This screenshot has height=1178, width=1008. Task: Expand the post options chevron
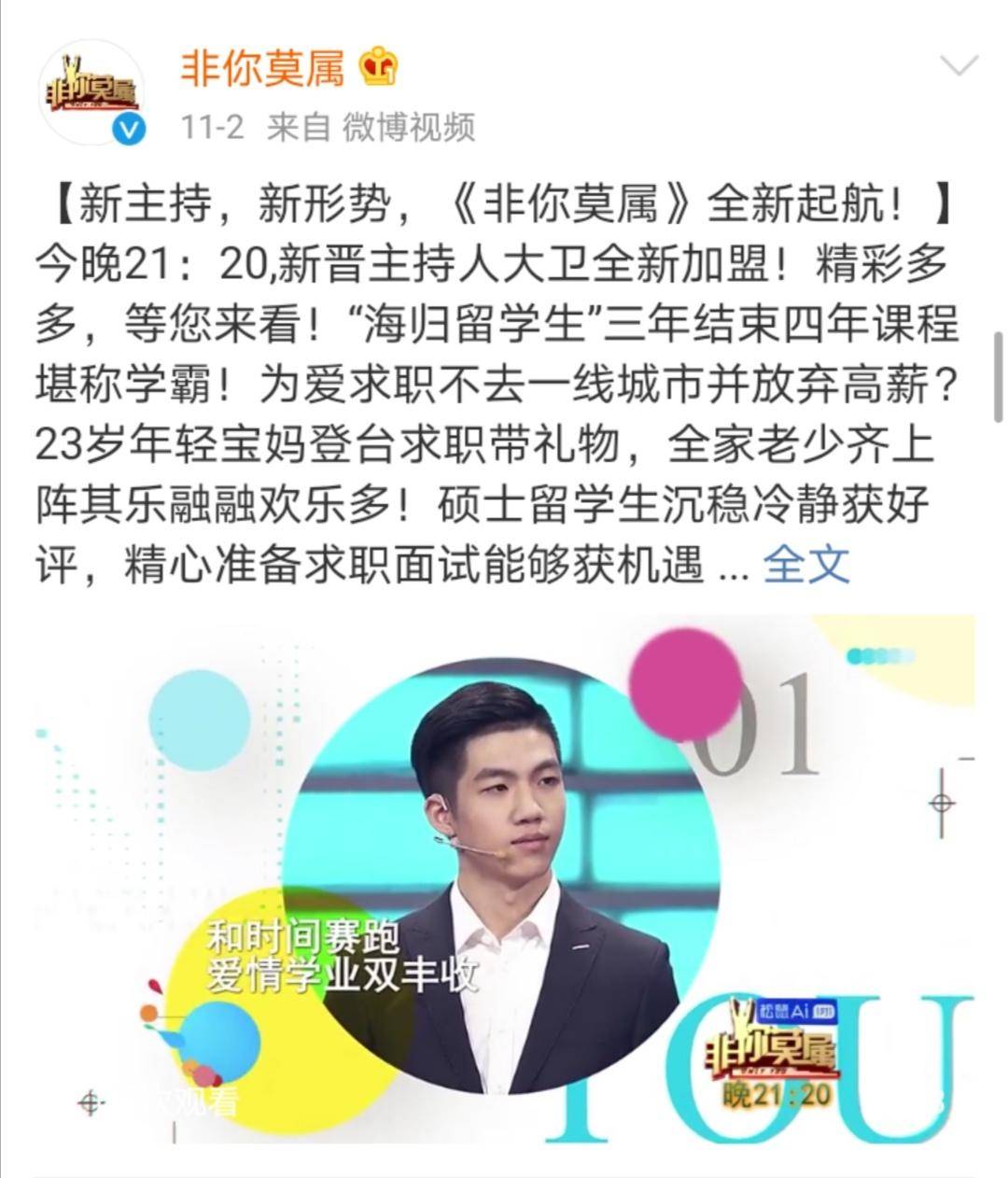click(x=958, y=67)
